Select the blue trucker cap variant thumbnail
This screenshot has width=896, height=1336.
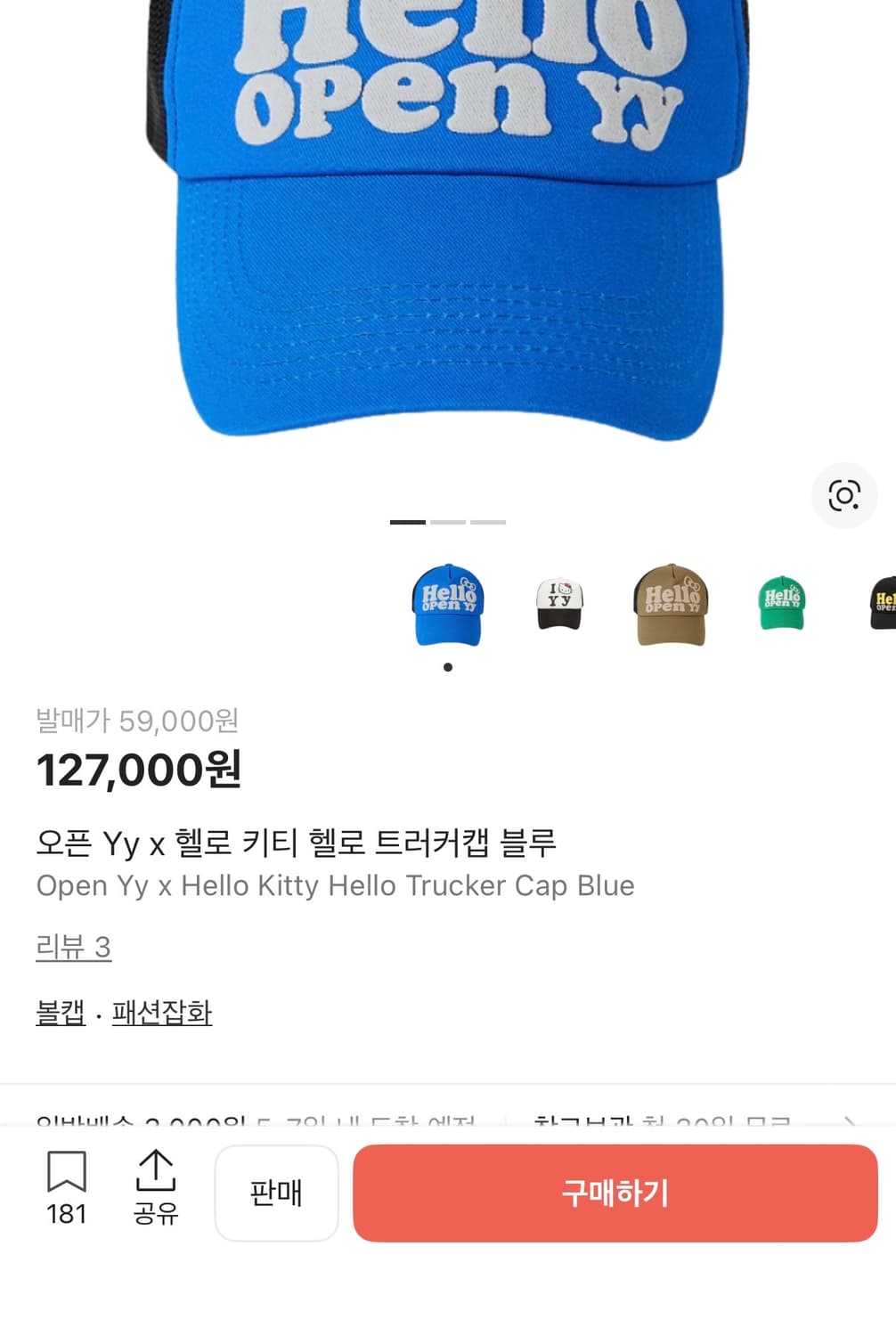pos(448,604)
